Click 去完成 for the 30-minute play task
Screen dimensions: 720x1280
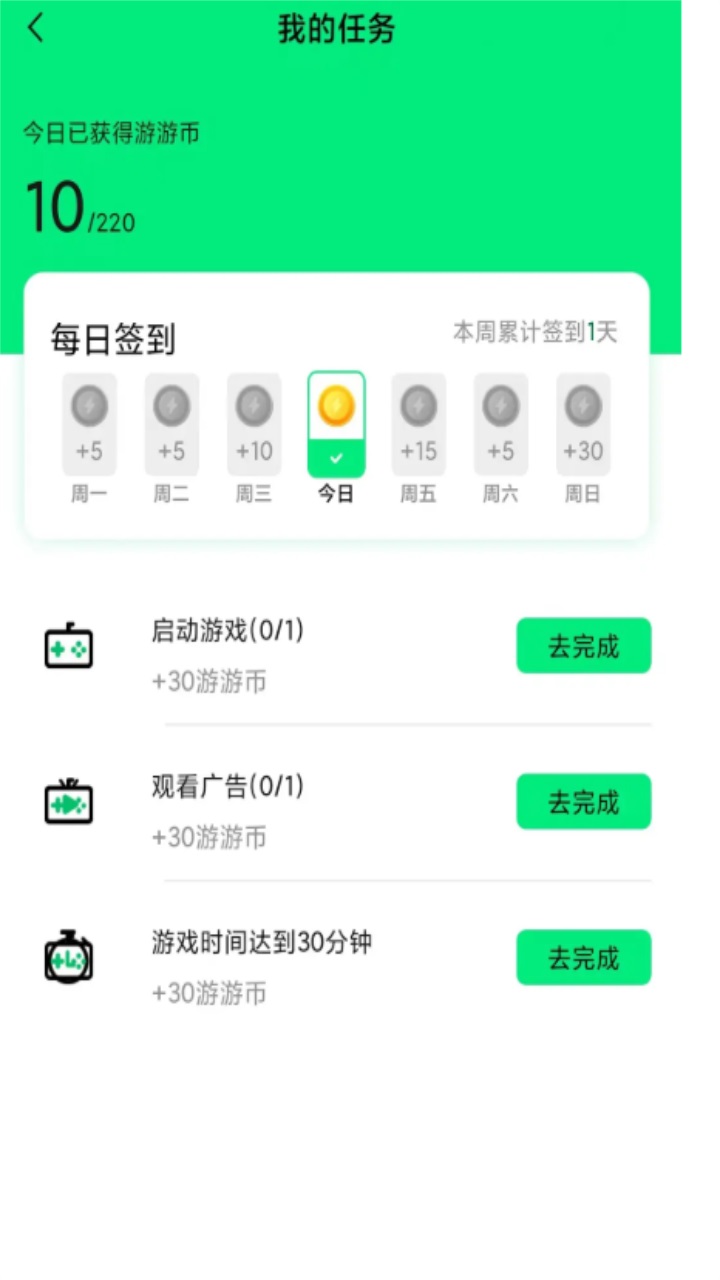(x=583, y=957)
